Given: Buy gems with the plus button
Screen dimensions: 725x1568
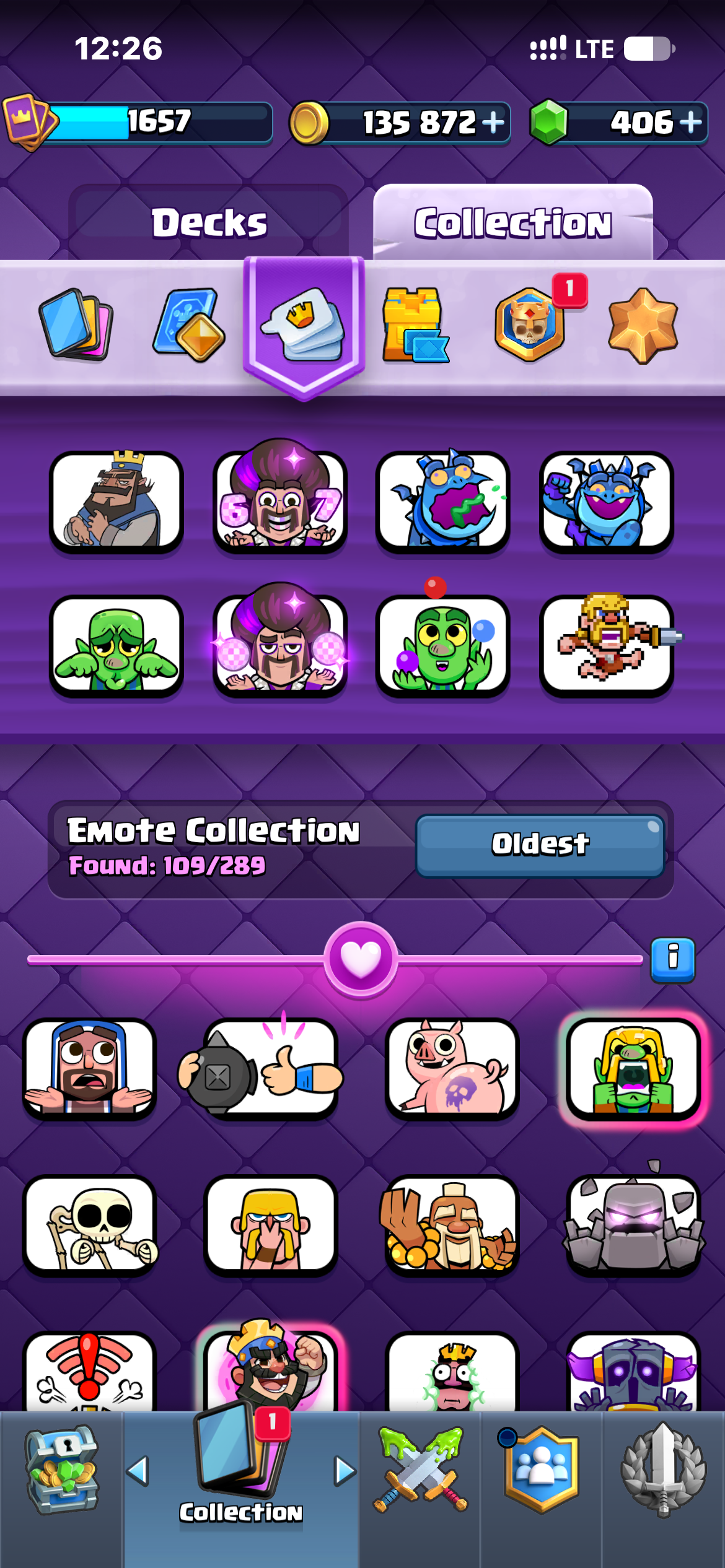Looking at the screenshot, I should 691,122.
